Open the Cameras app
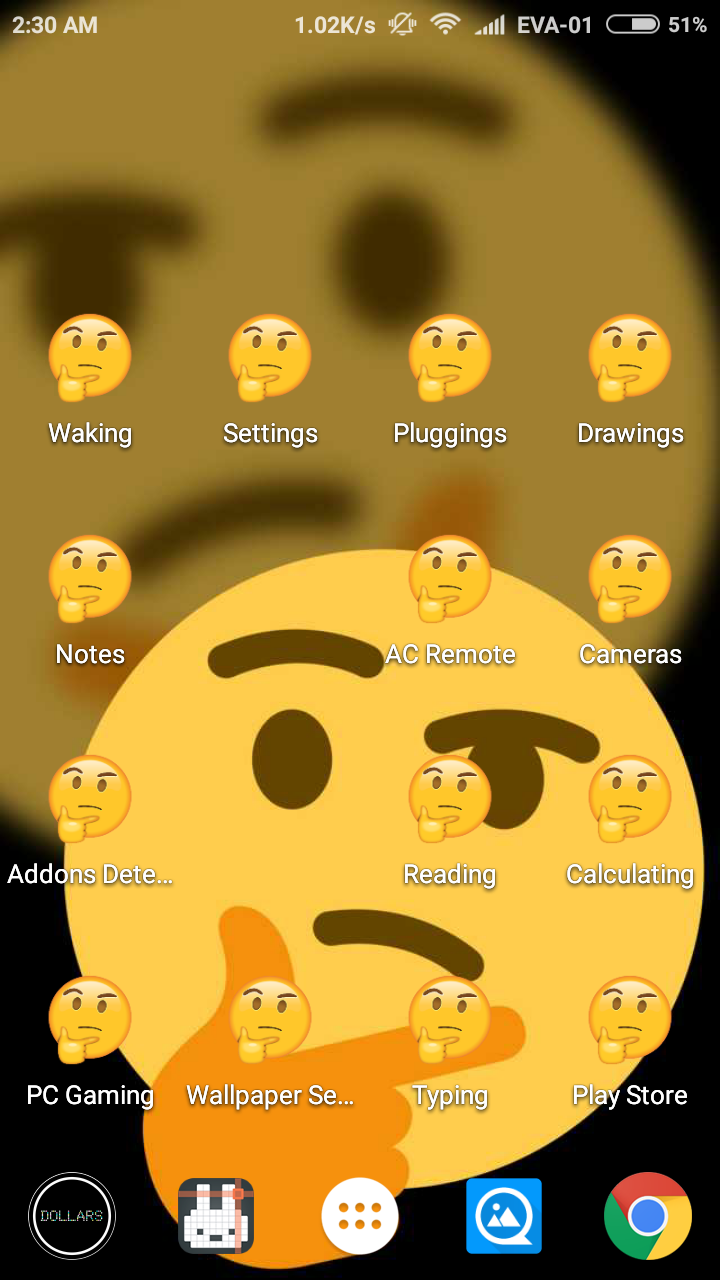This screenshot has width=720, height=1280. (x=630, y=577)
